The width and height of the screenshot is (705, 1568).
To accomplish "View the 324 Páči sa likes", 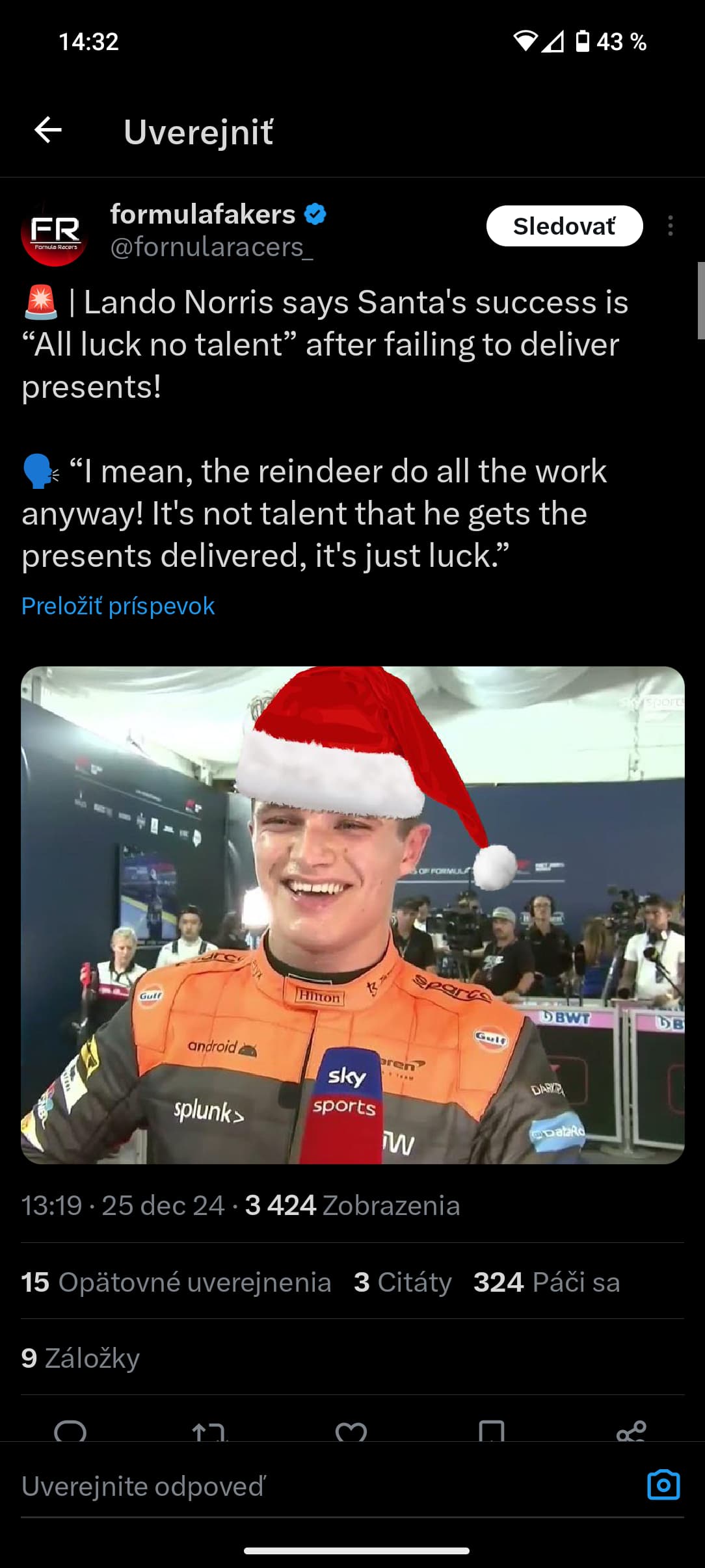I will 547,1283.
